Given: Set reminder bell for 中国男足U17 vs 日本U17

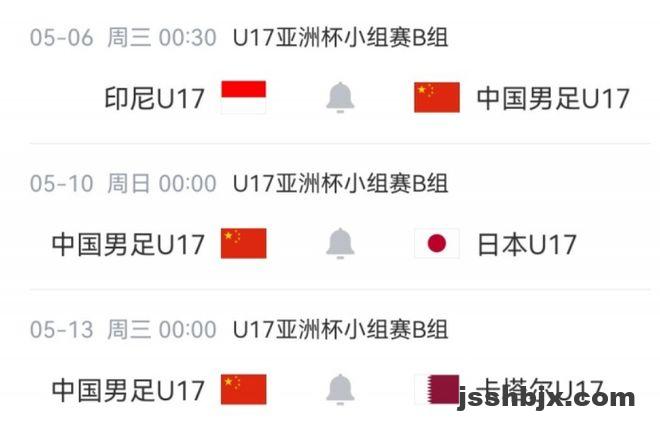Looking at the screenshot, I should coord(340,243).
